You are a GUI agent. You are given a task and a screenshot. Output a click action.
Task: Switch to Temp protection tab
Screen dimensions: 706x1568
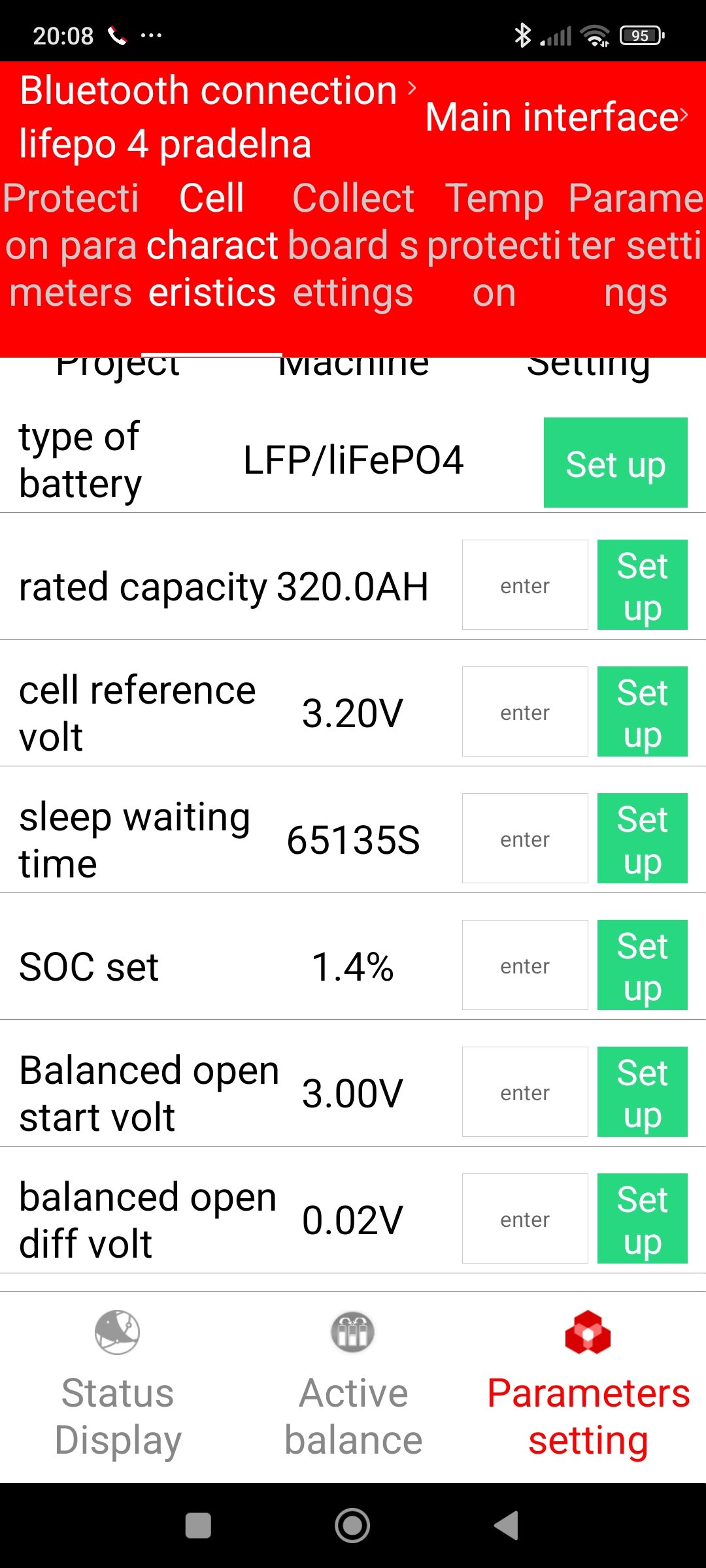pyautogui.click(x=494, y=245)
